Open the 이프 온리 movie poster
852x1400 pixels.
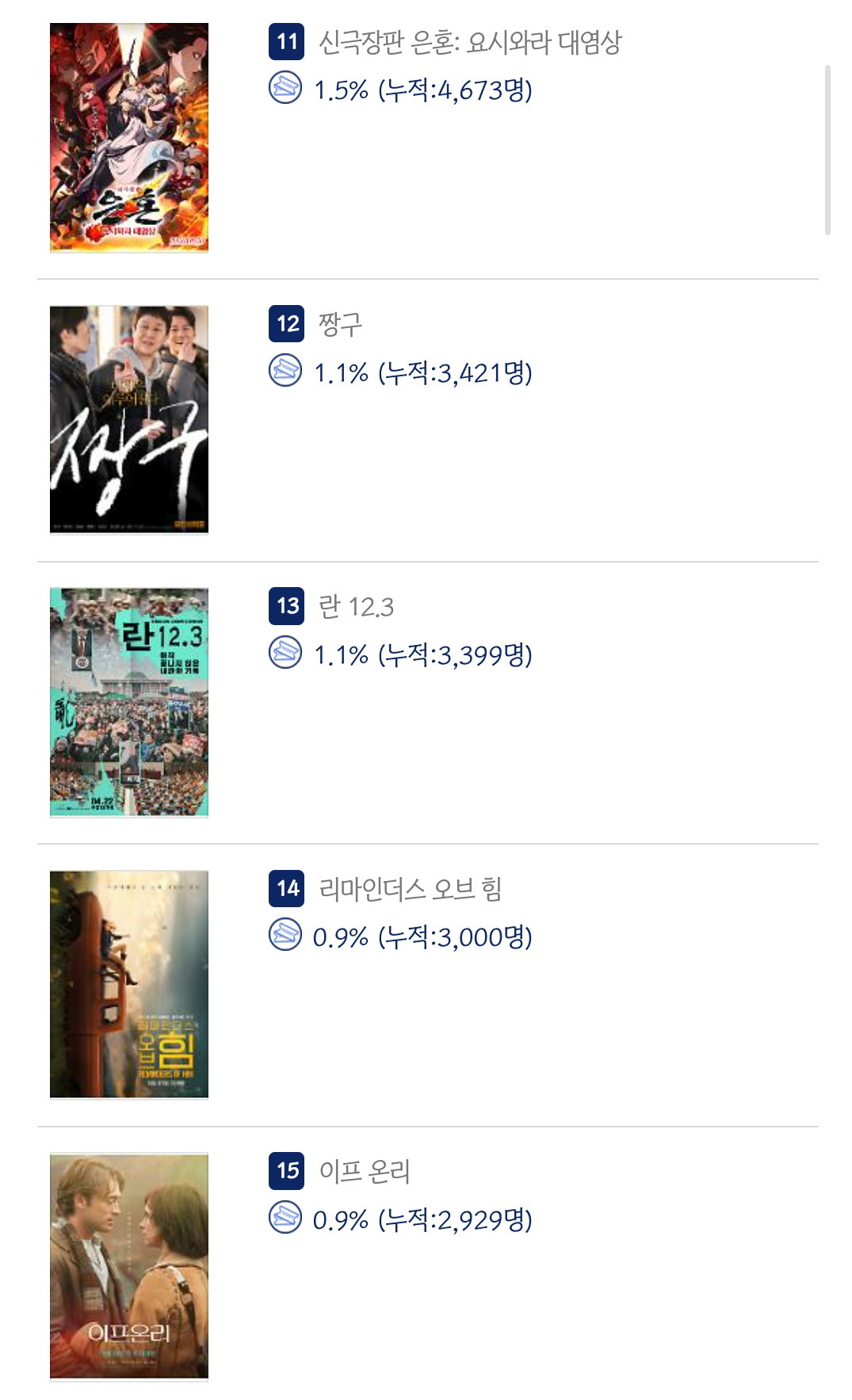coord(129,1266)
